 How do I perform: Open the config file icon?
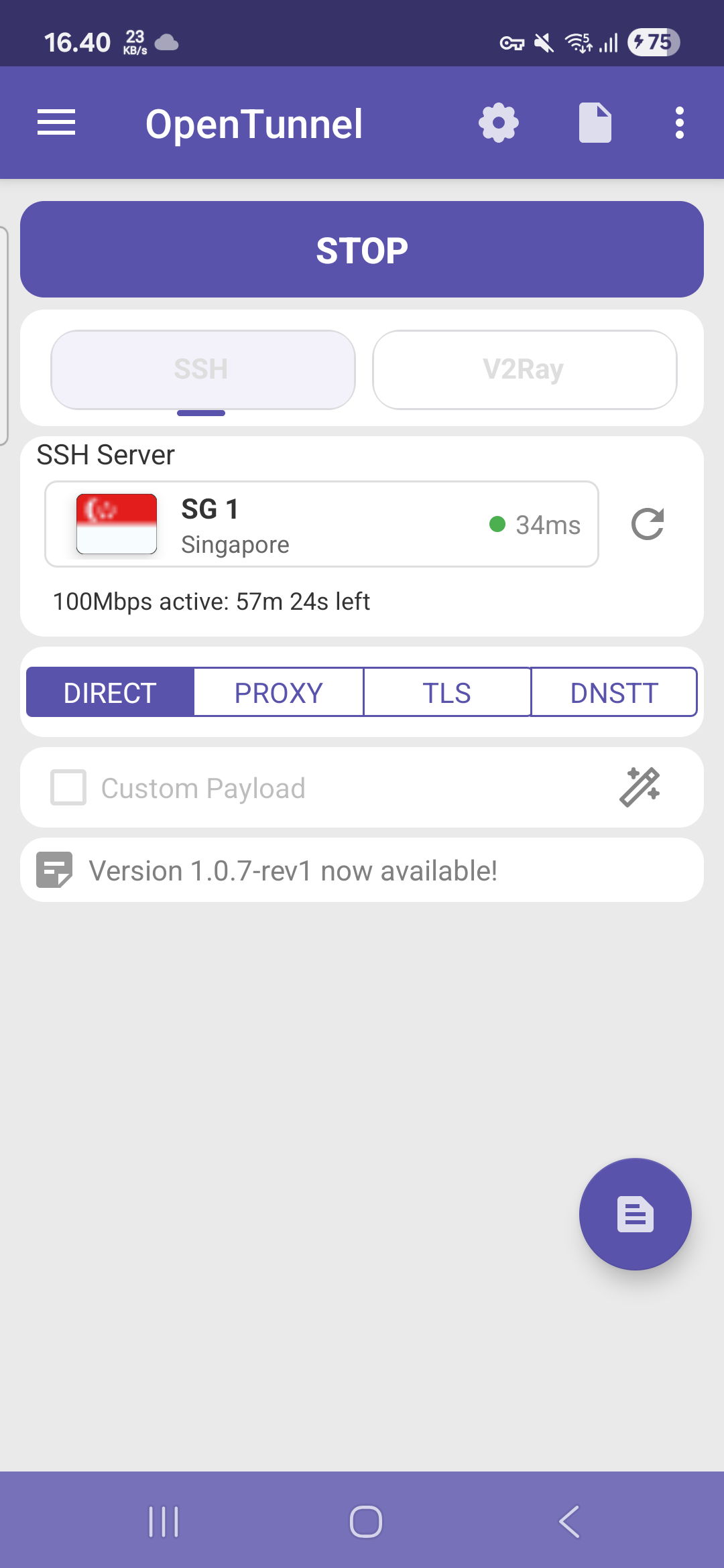[595, 123]
